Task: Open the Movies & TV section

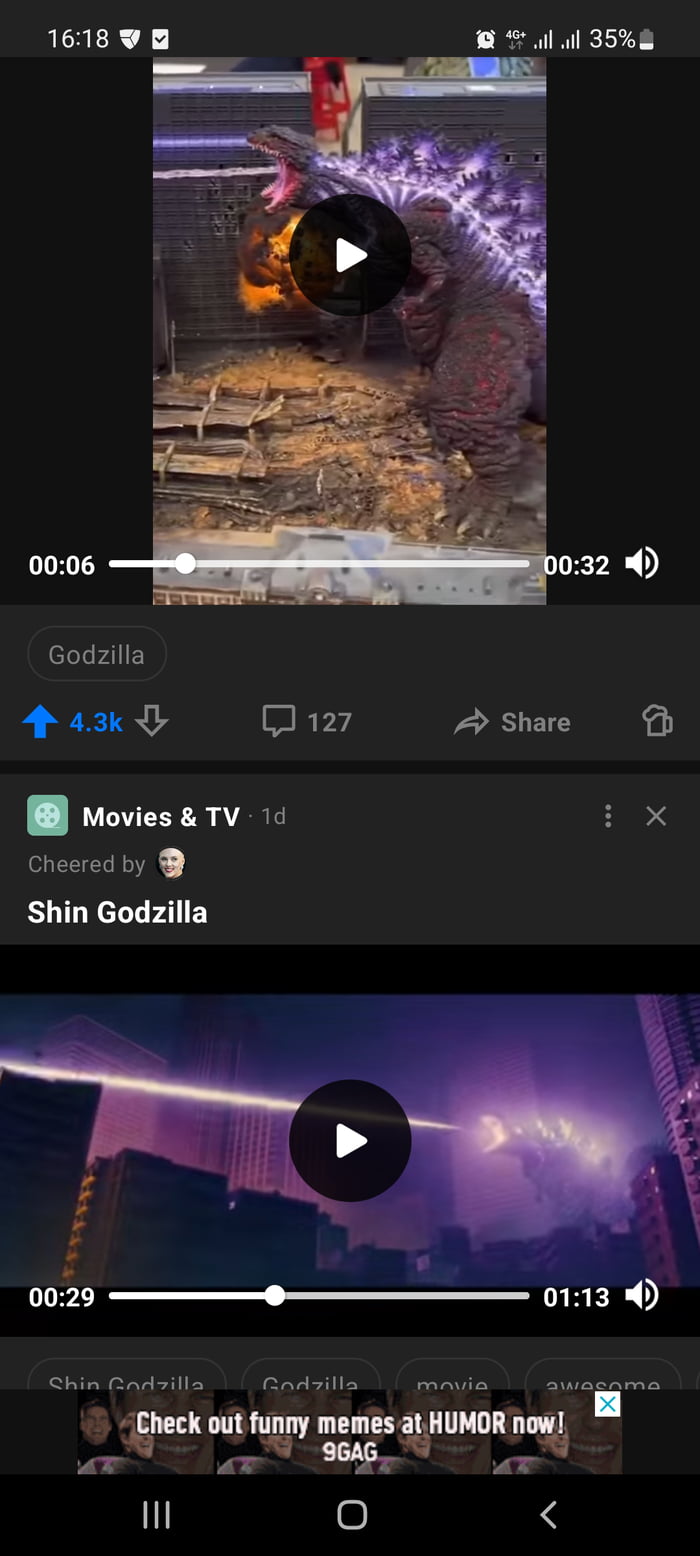Action: point(160,817)
